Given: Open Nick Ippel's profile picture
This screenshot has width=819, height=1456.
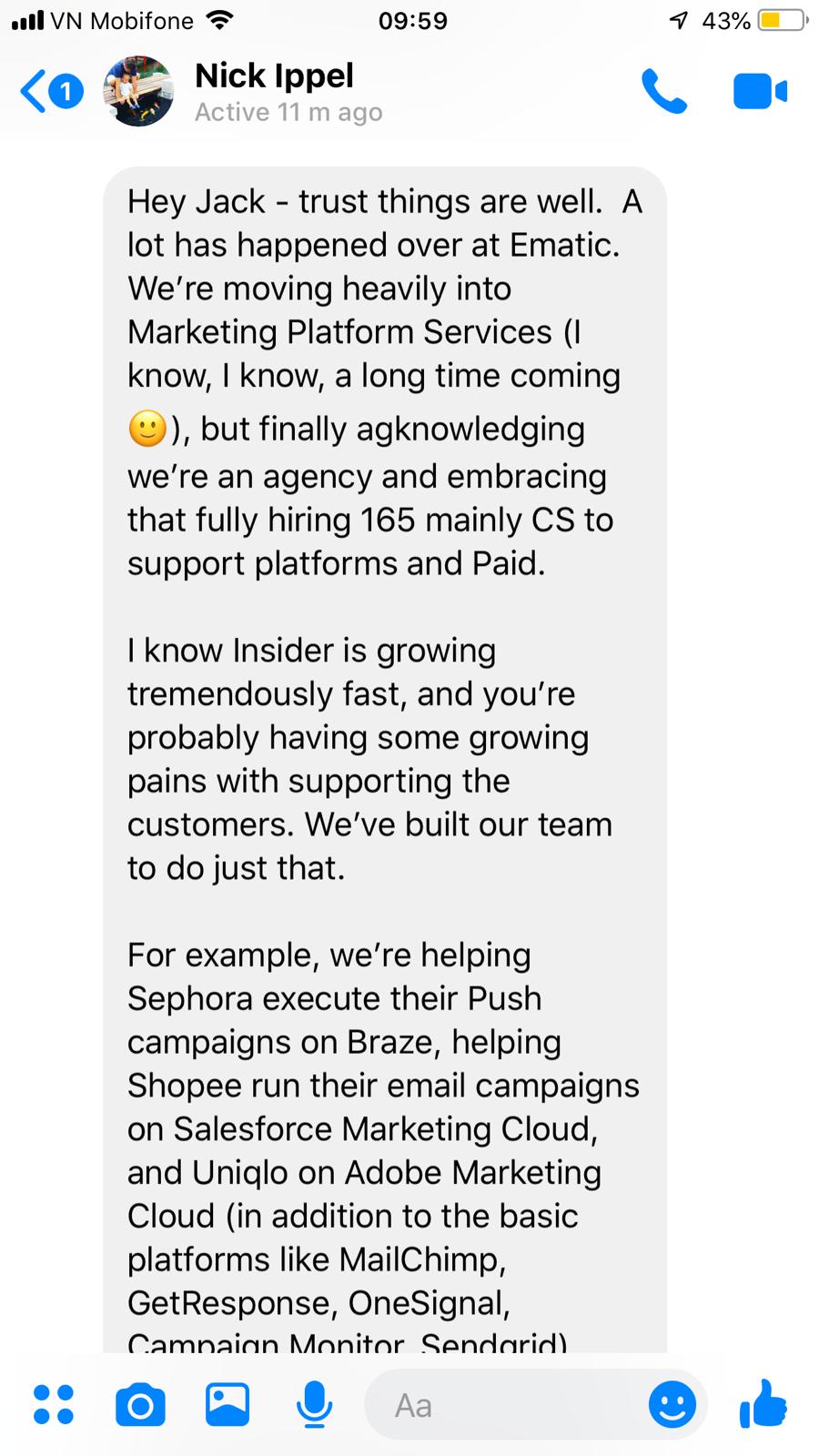Looking at the screenshot, I should (139, 92).
